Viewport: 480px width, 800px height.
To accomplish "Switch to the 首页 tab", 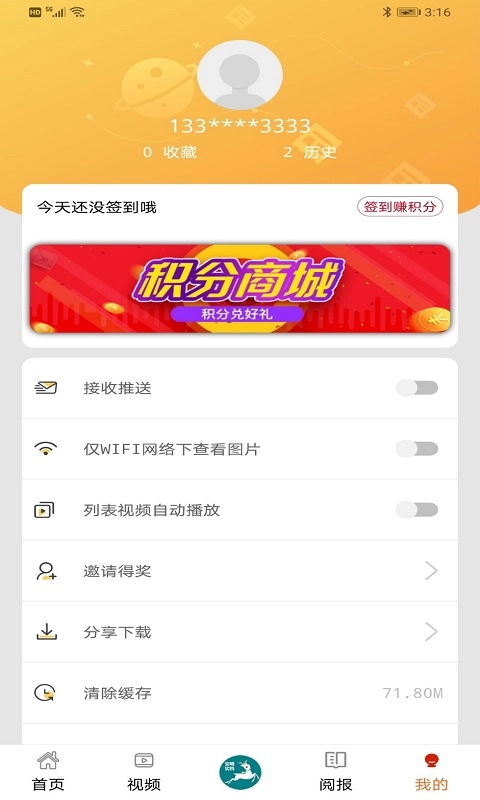I will [48, 771].
